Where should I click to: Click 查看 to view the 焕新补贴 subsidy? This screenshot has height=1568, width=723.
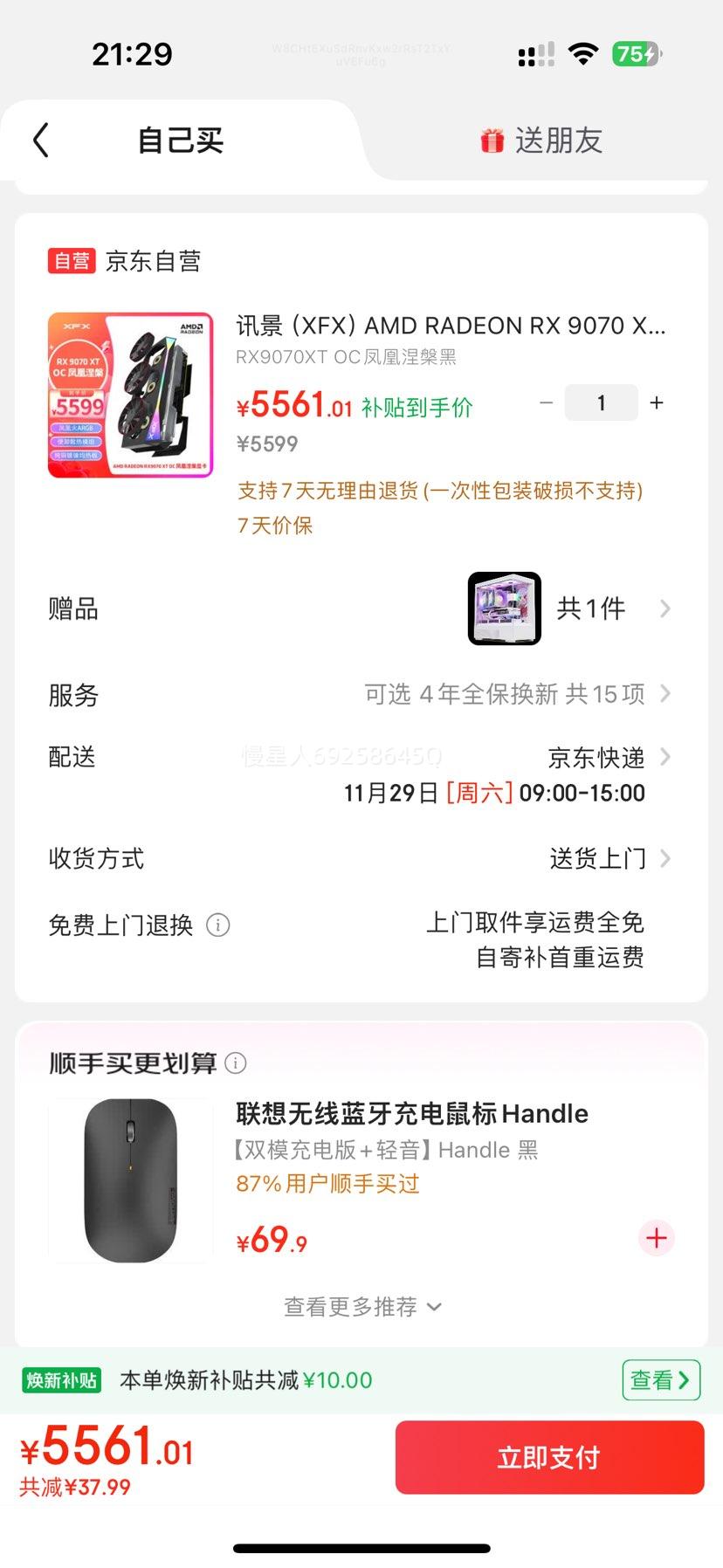[x=660, y=1379]
